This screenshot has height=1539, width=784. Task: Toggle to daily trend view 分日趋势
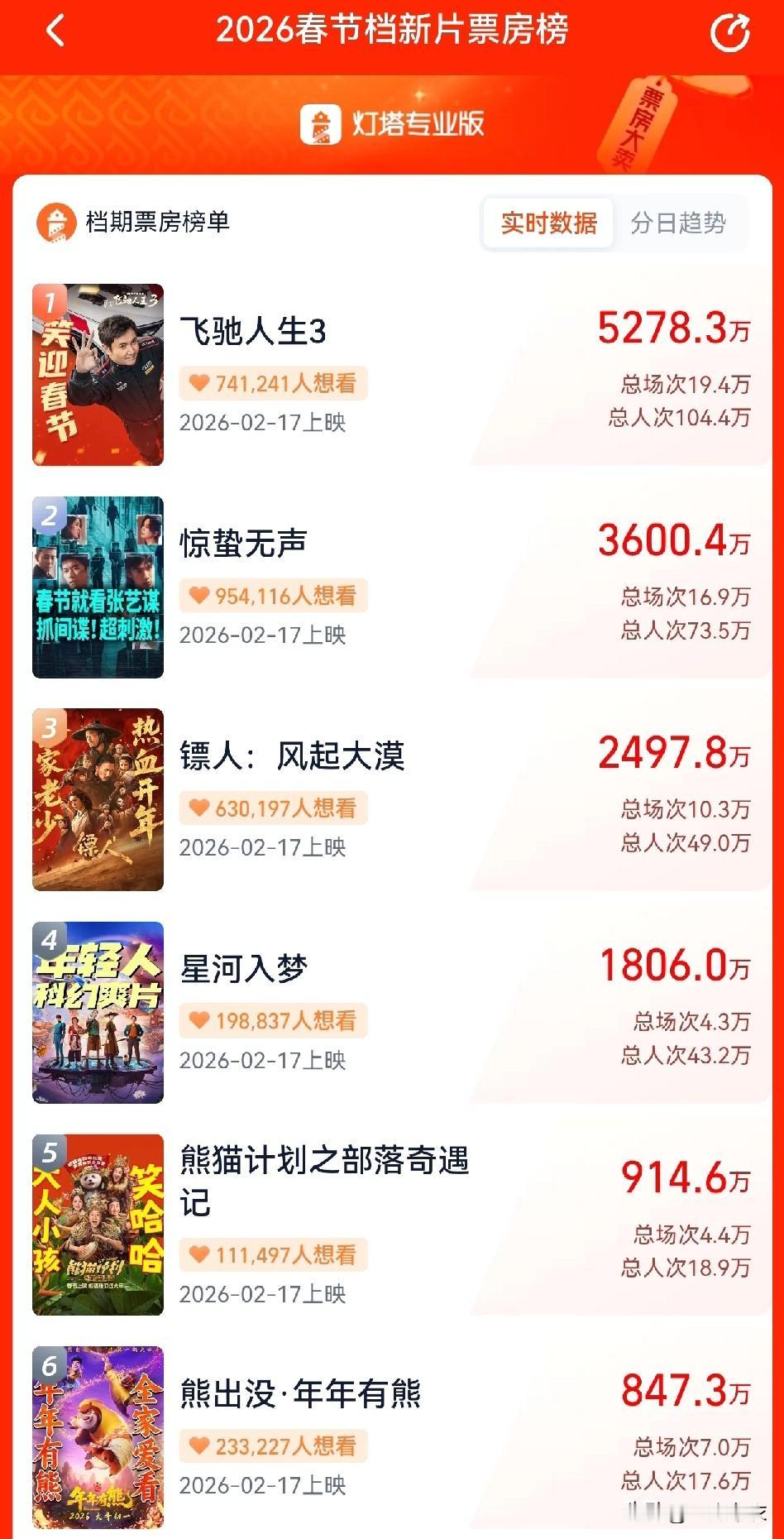tap(677, 223)
